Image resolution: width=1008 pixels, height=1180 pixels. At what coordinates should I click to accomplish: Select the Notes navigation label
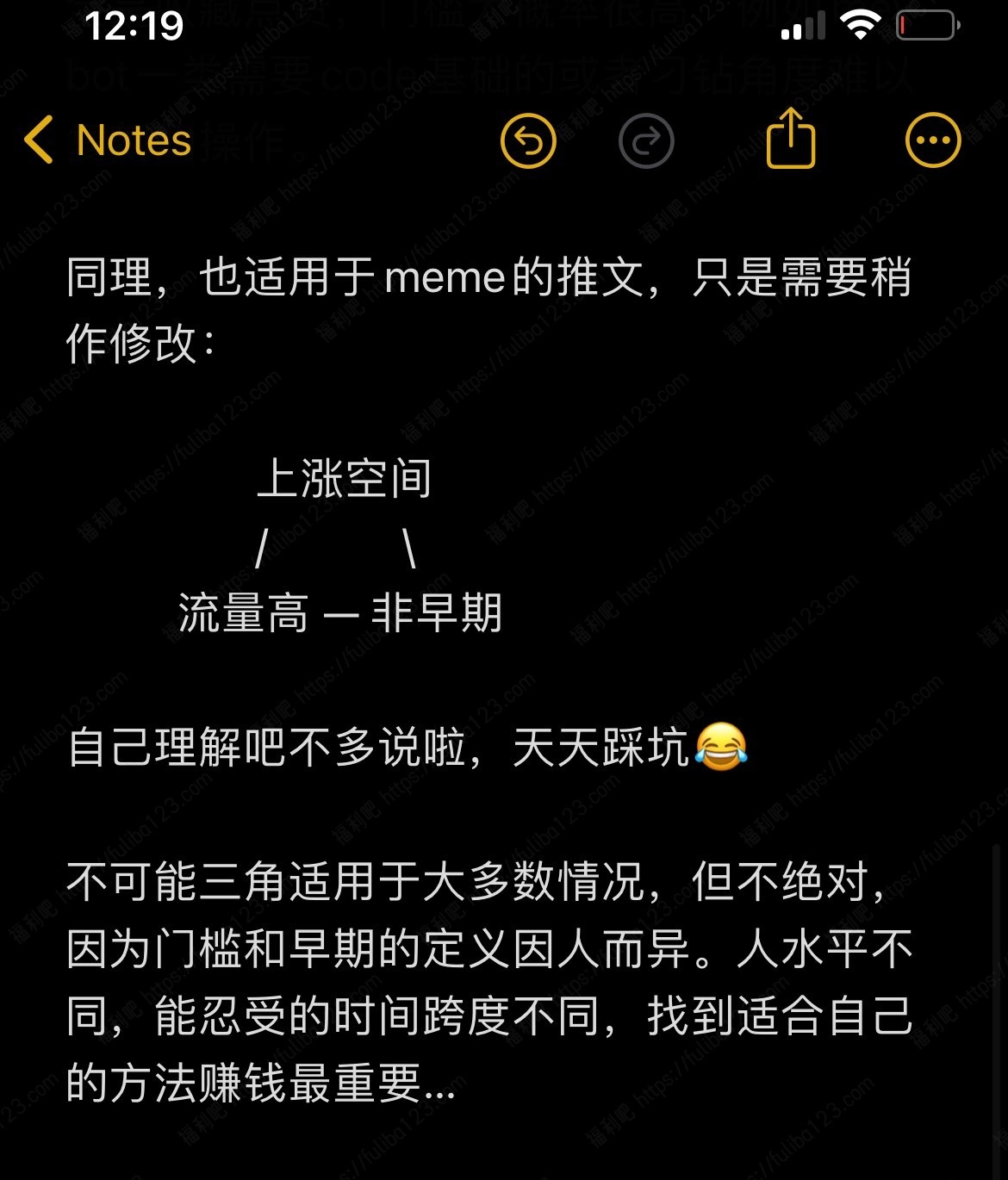134,140
